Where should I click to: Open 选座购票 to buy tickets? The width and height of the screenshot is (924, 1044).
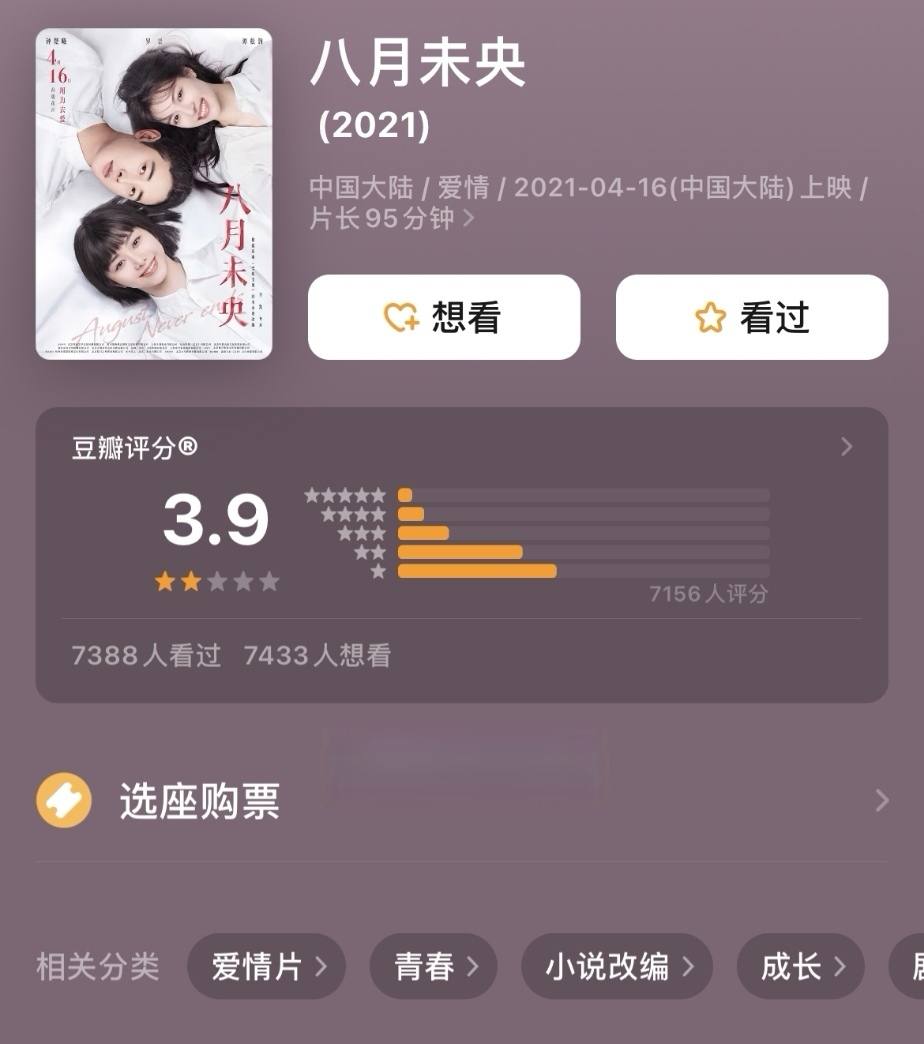(460, 801)
